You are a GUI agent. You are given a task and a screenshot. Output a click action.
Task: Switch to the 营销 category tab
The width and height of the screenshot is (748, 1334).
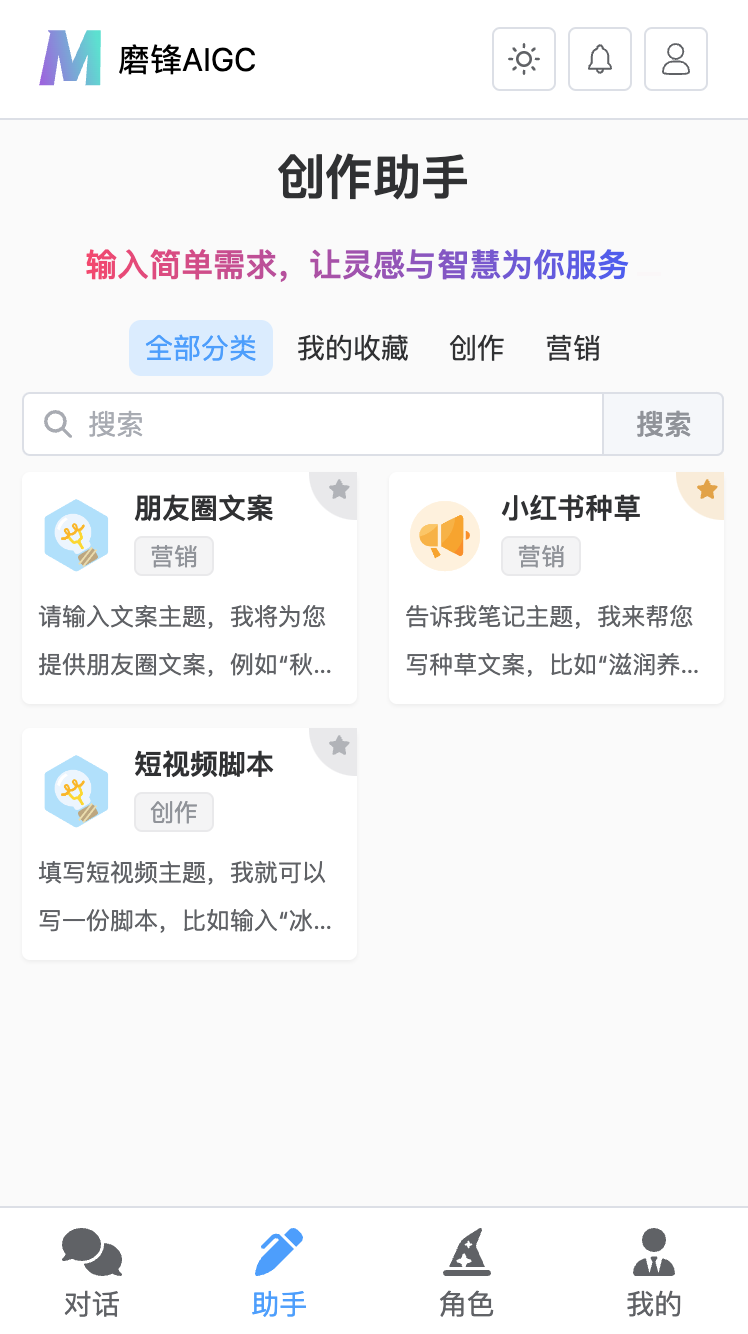click(x=573, y=348)
